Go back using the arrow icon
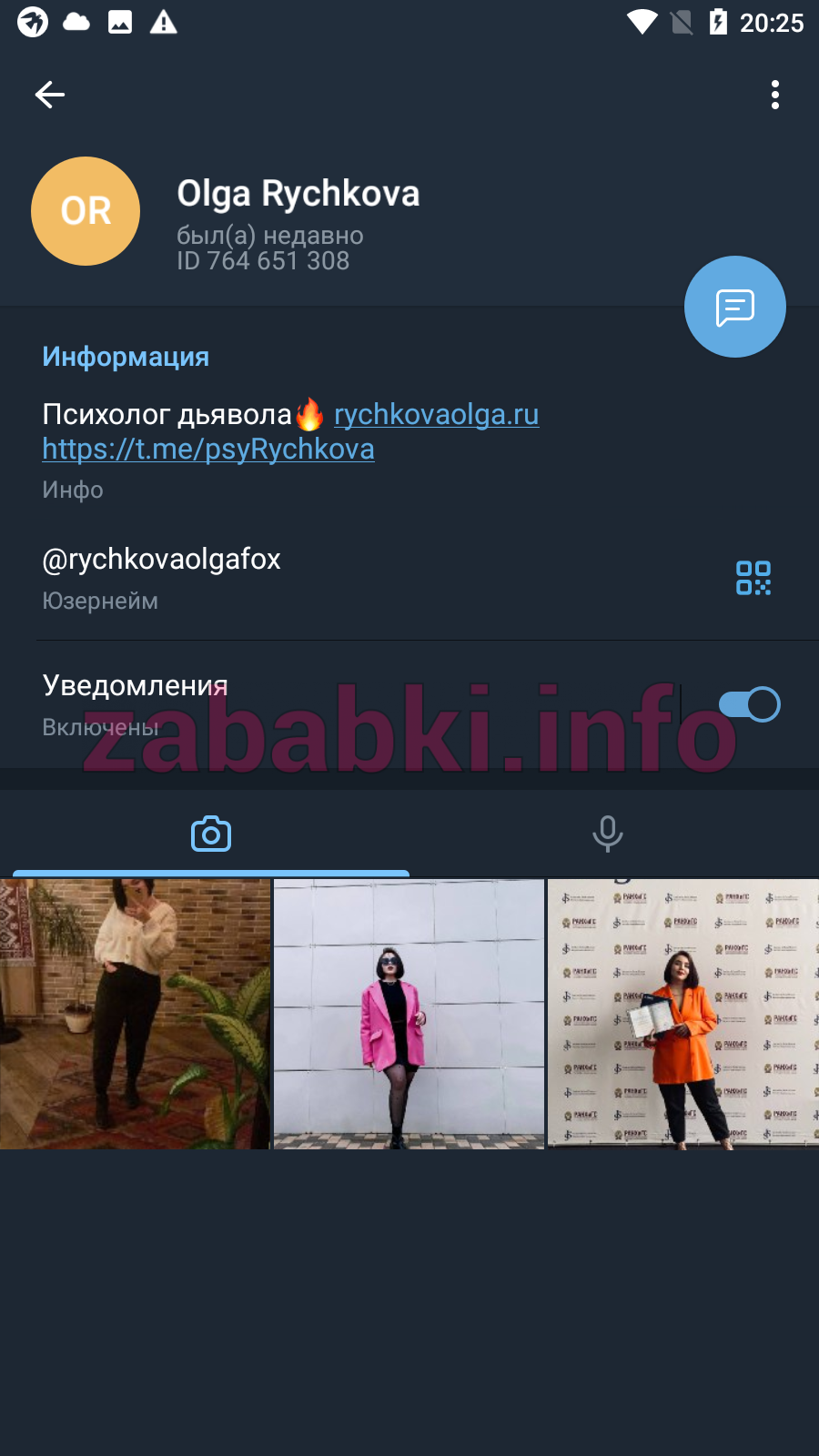Screen dimensions: 819x1456 click(50, 95)
